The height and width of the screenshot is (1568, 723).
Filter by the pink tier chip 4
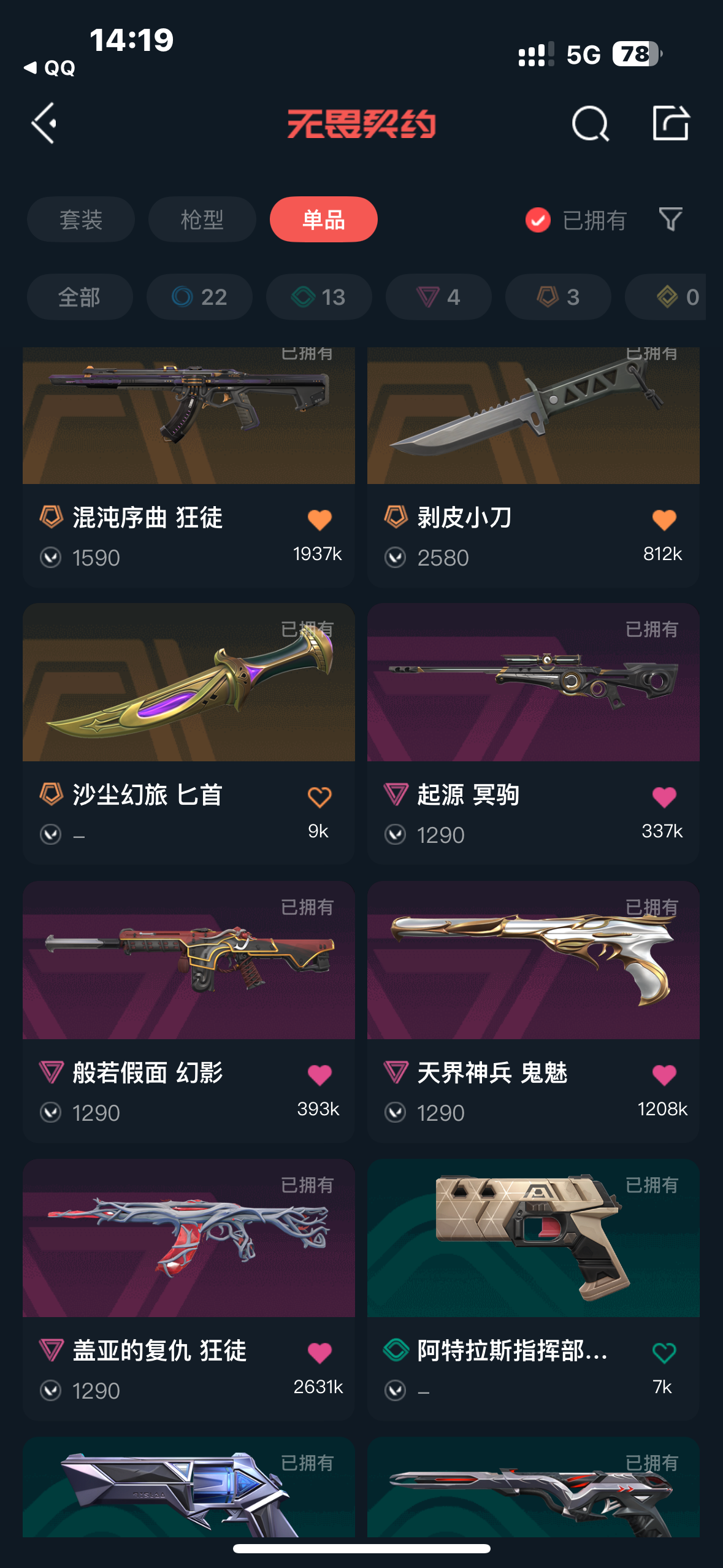click(x=438, y=297)
